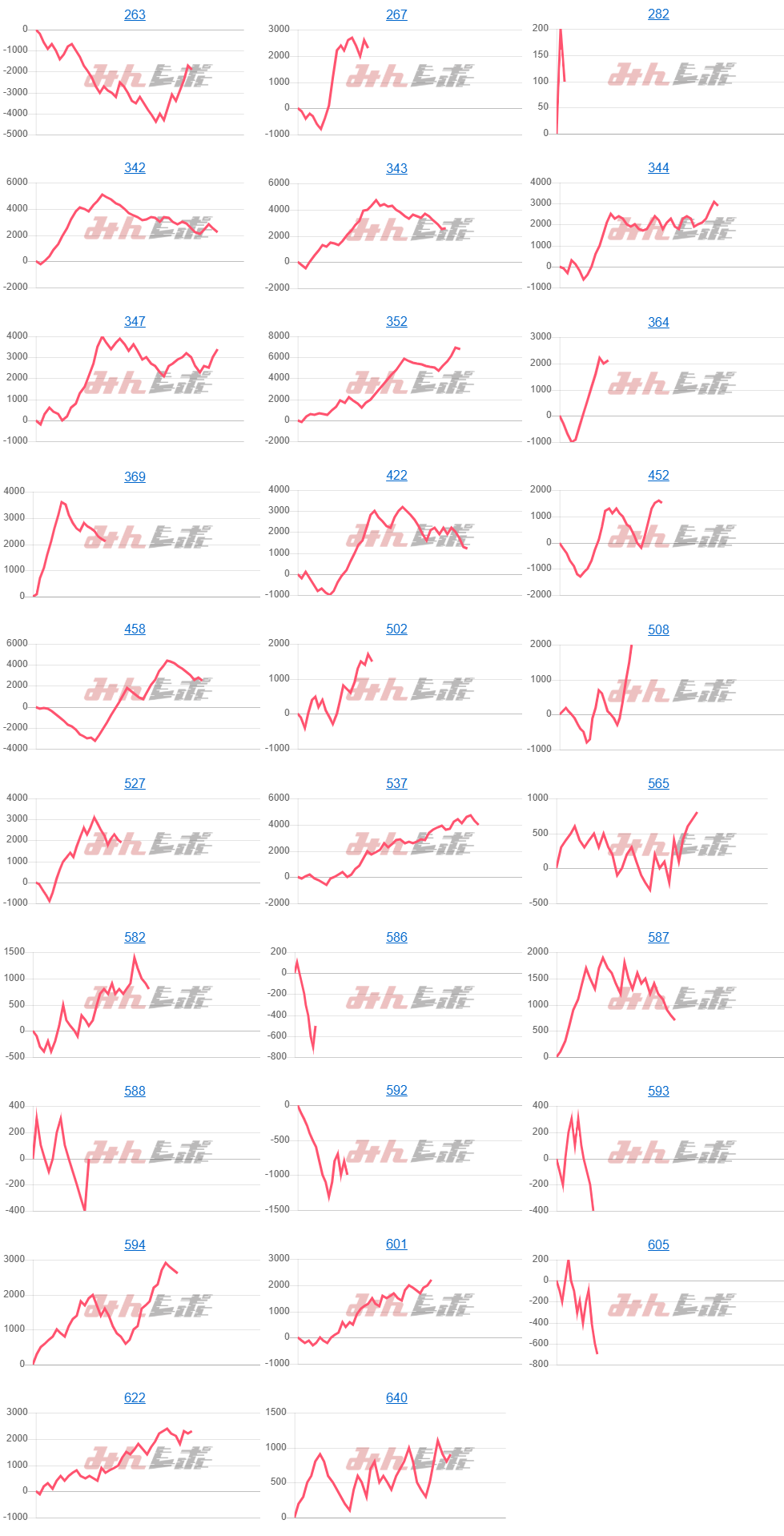Open the link for machine 263
The image size is (784, 1536).
[135, 14]
